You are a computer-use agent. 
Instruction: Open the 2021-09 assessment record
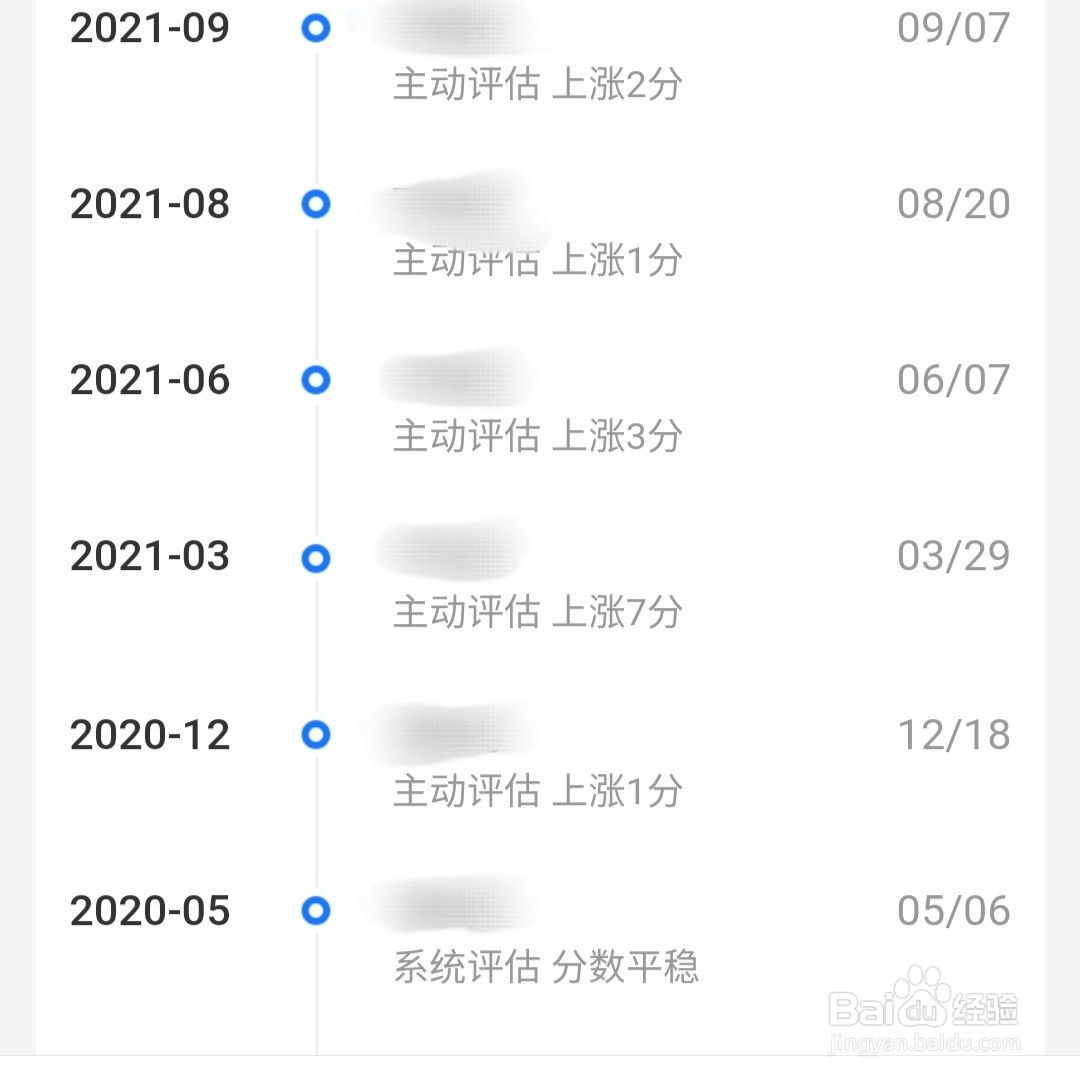click(538, 55)
